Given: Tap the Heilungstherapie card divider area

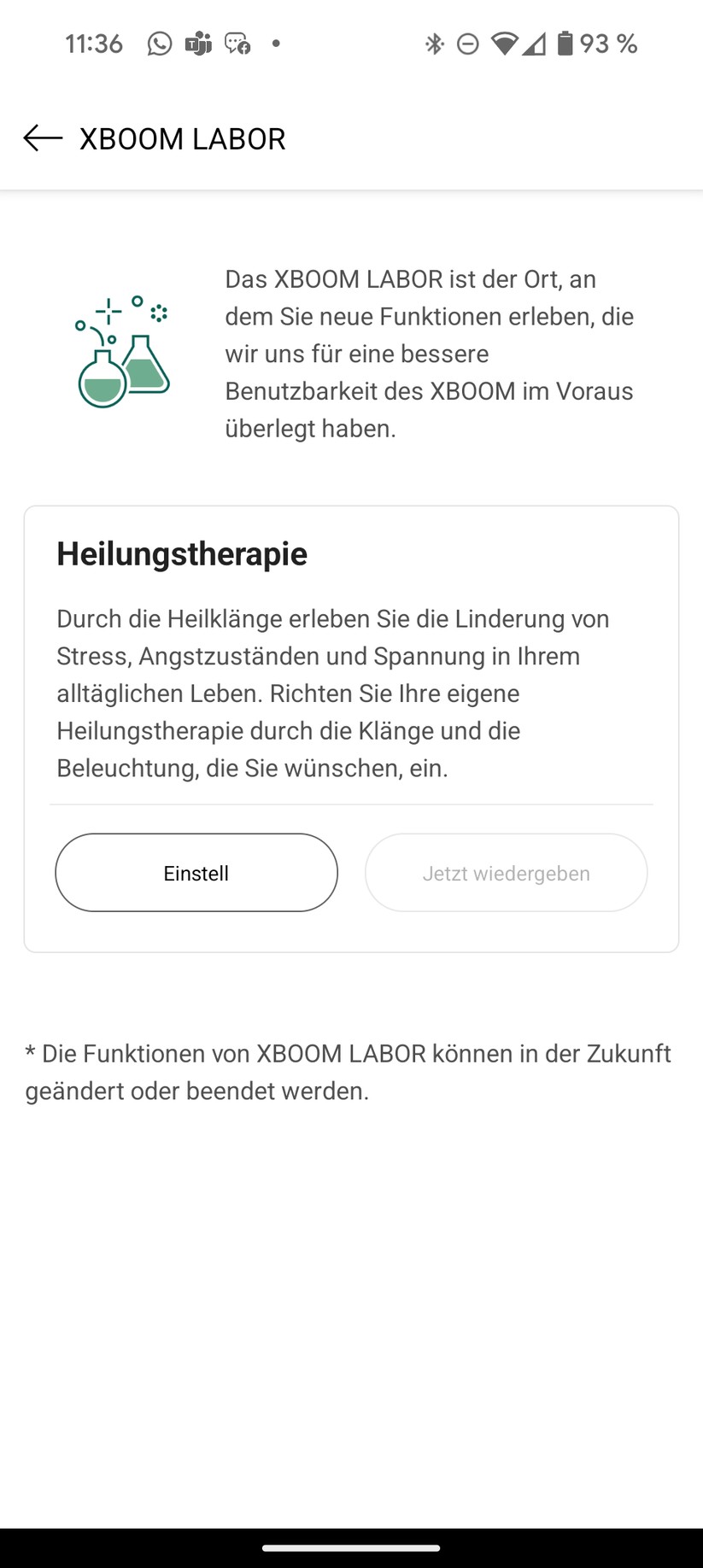Looking at the screenshot, I should coord(351,804).
